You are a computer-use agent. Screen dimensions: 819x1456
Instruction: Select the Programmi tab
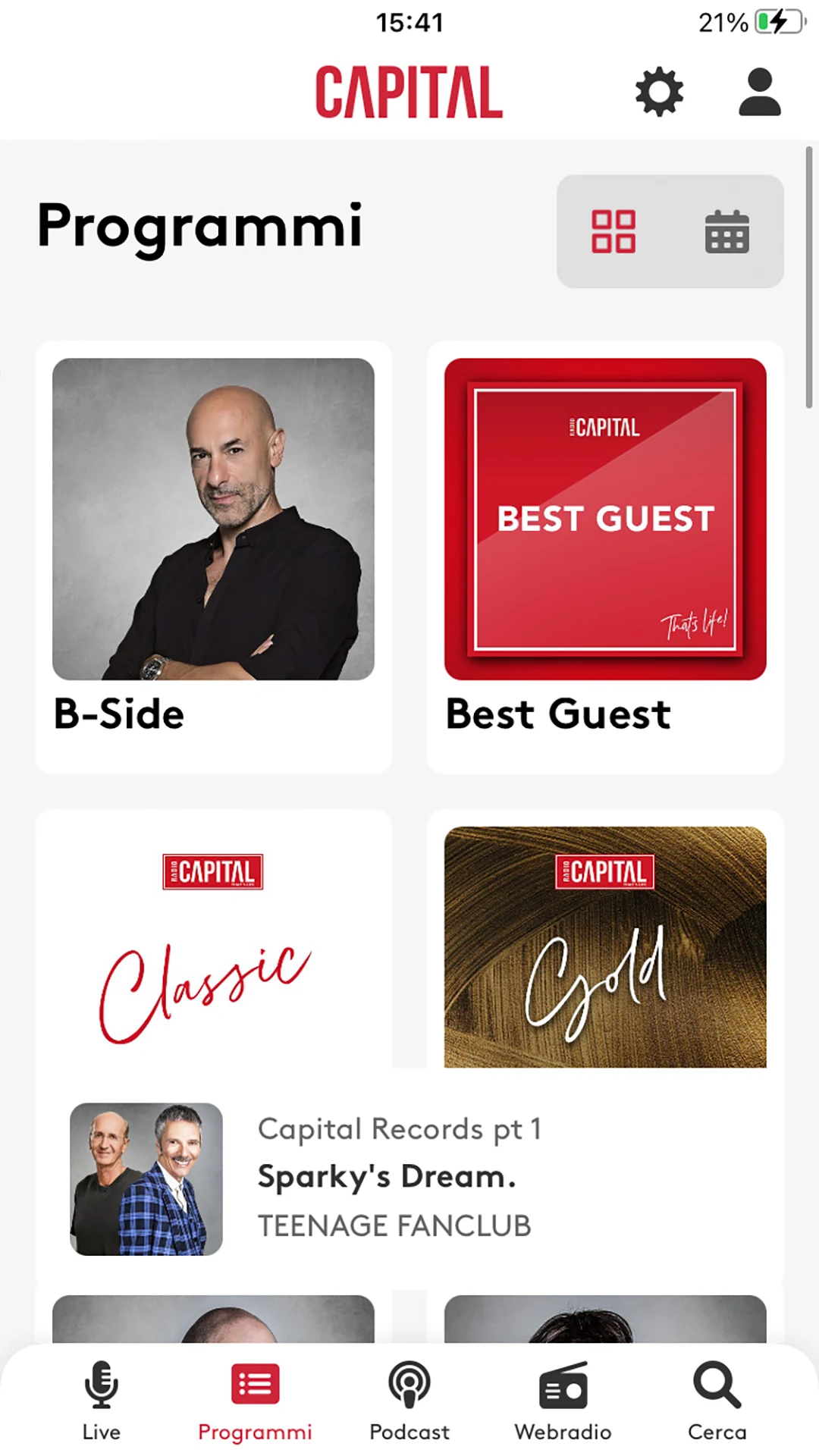click(255, 1400)
